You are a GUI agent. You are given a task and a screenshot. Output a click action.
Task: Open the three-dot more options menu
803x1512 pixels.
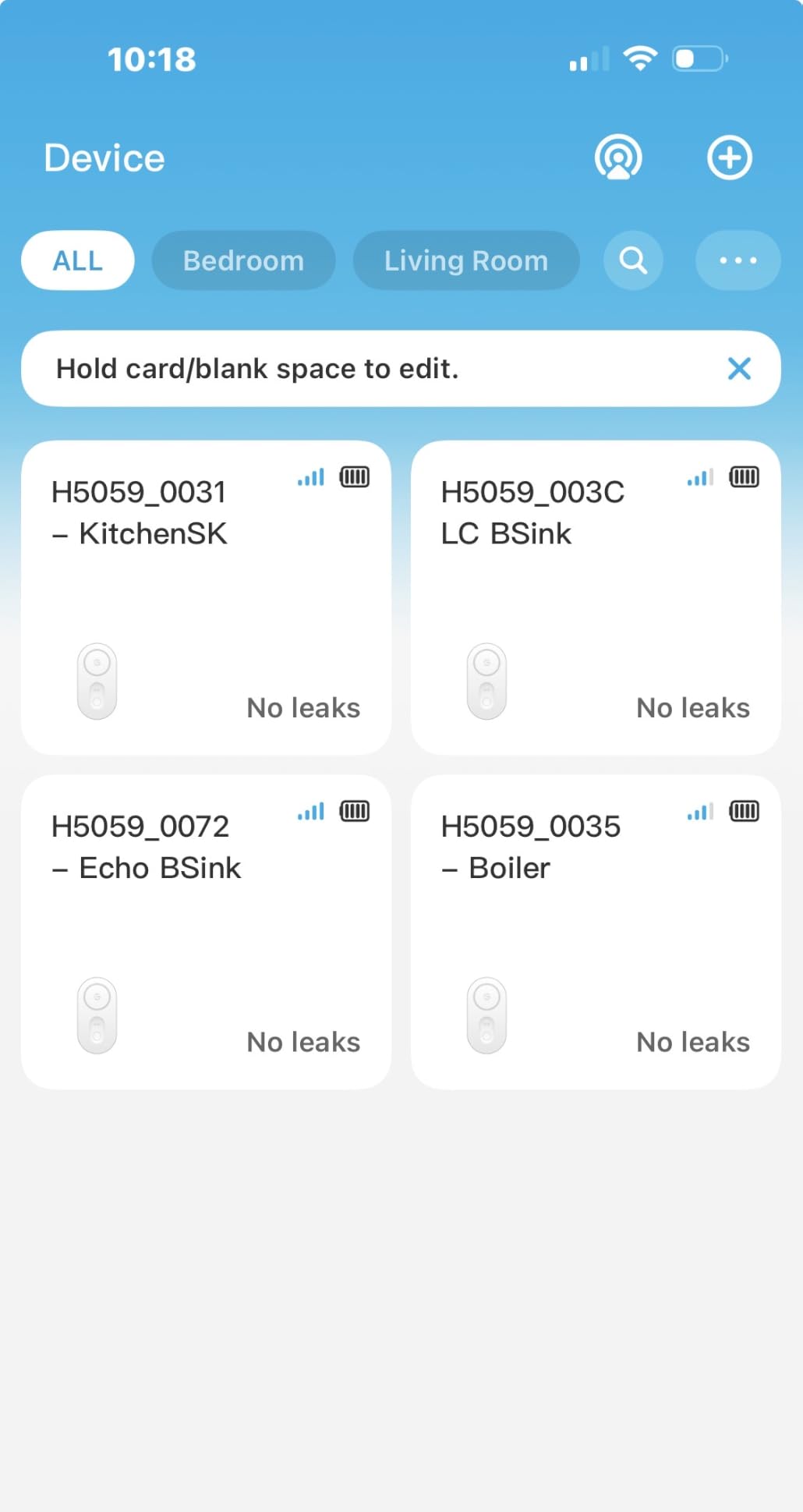(738, 260)
